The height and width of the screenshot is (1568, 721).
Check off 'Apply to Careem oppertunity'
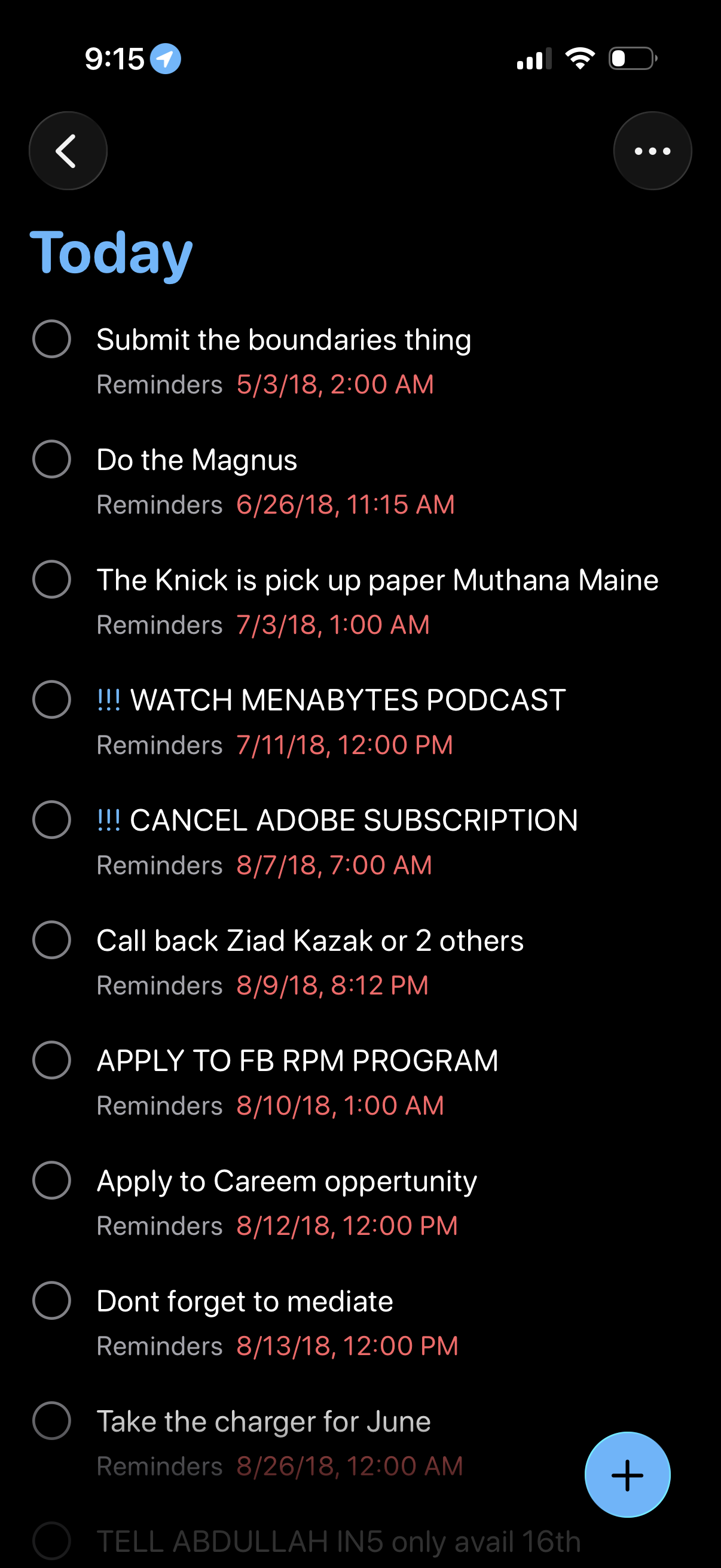click(52, 1180)
